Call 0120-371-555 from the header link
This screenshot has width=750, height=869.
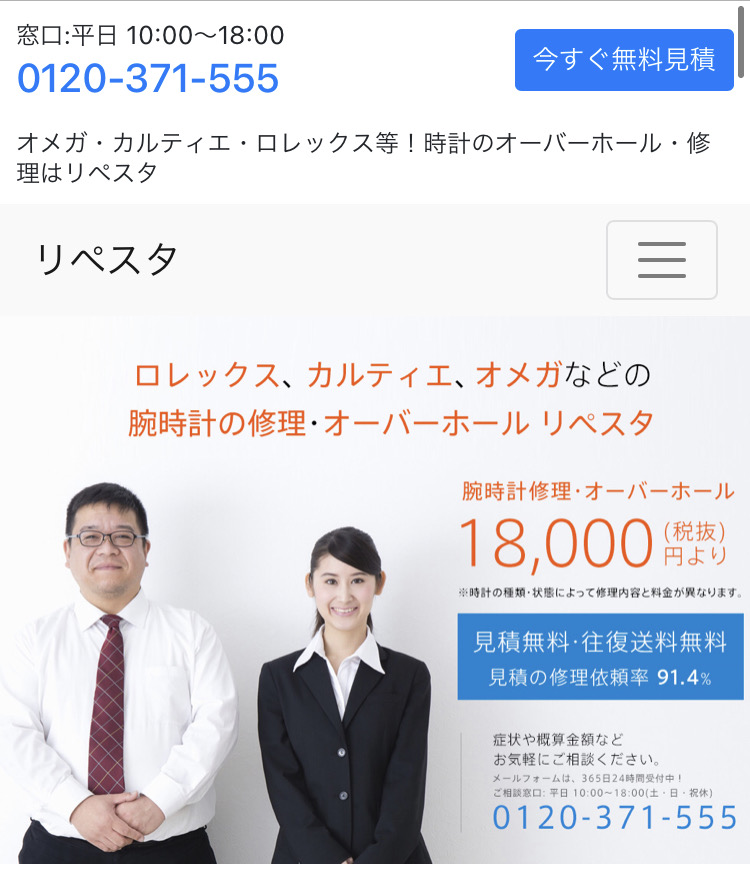point(148,78)
